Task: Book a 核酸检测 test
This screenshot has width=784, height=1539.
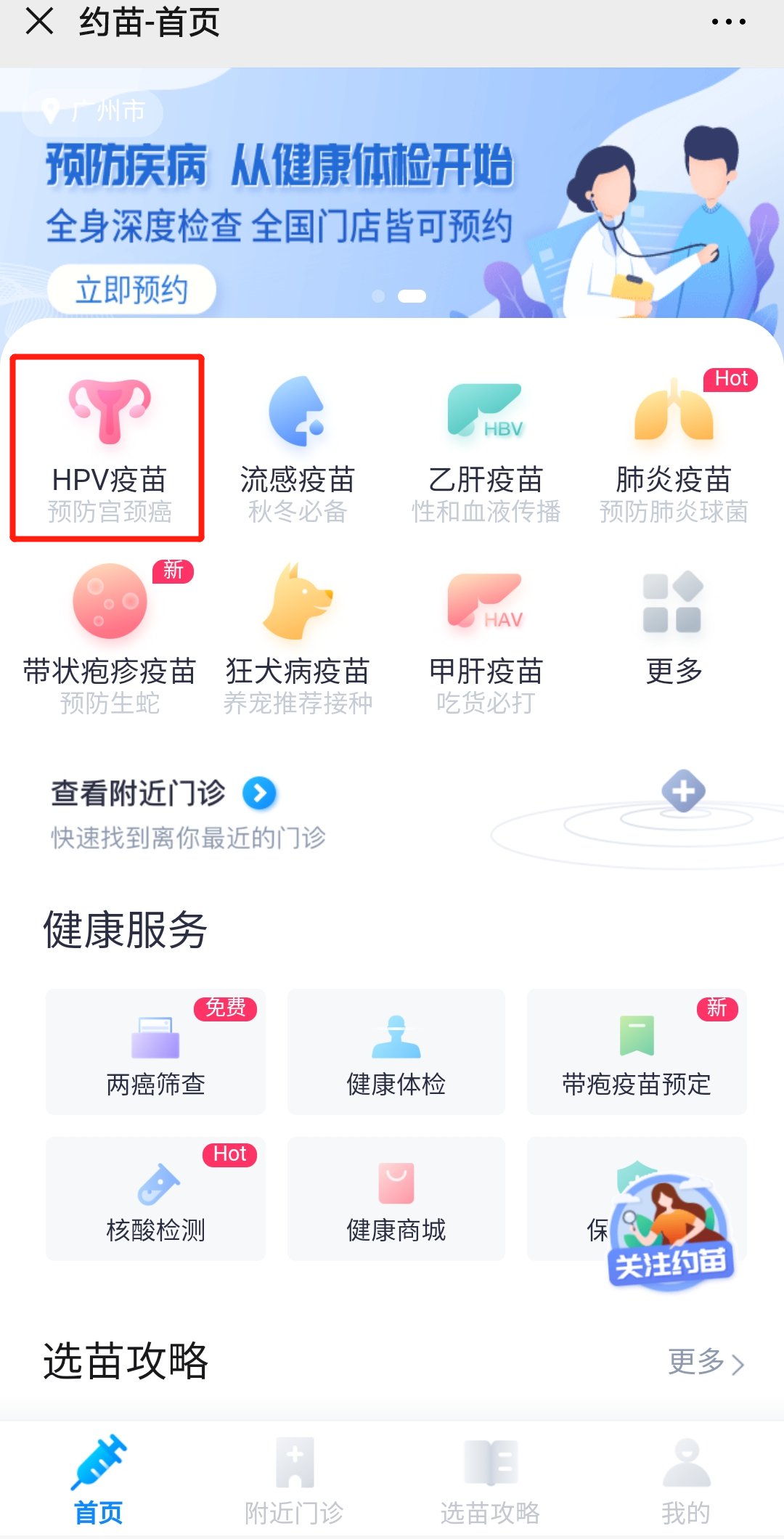Action: tap(155, 1199)
